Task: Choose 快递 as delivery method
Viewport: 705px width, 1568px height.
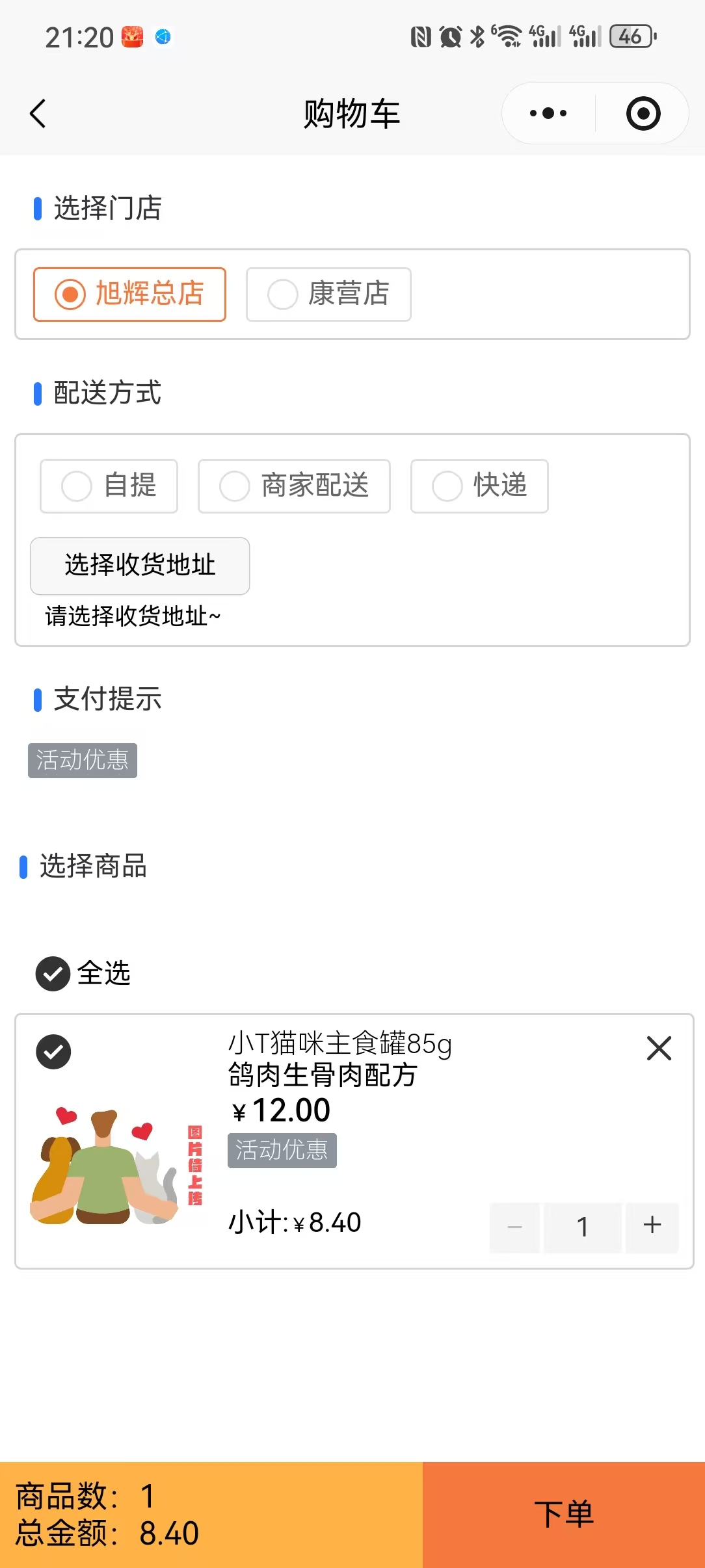Action: tap(479, 486)
